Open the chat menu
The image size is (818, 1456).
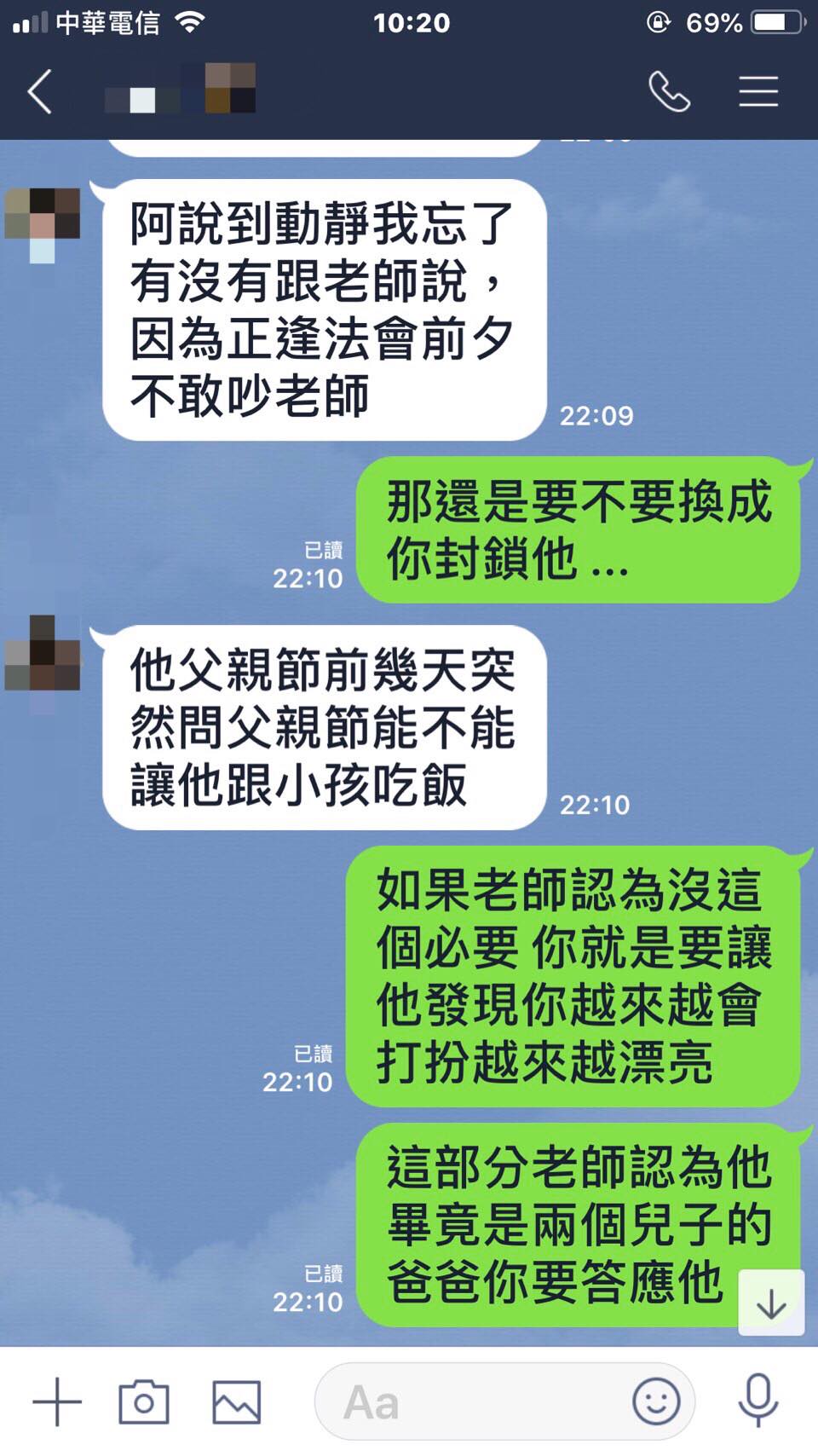[758, 91]
